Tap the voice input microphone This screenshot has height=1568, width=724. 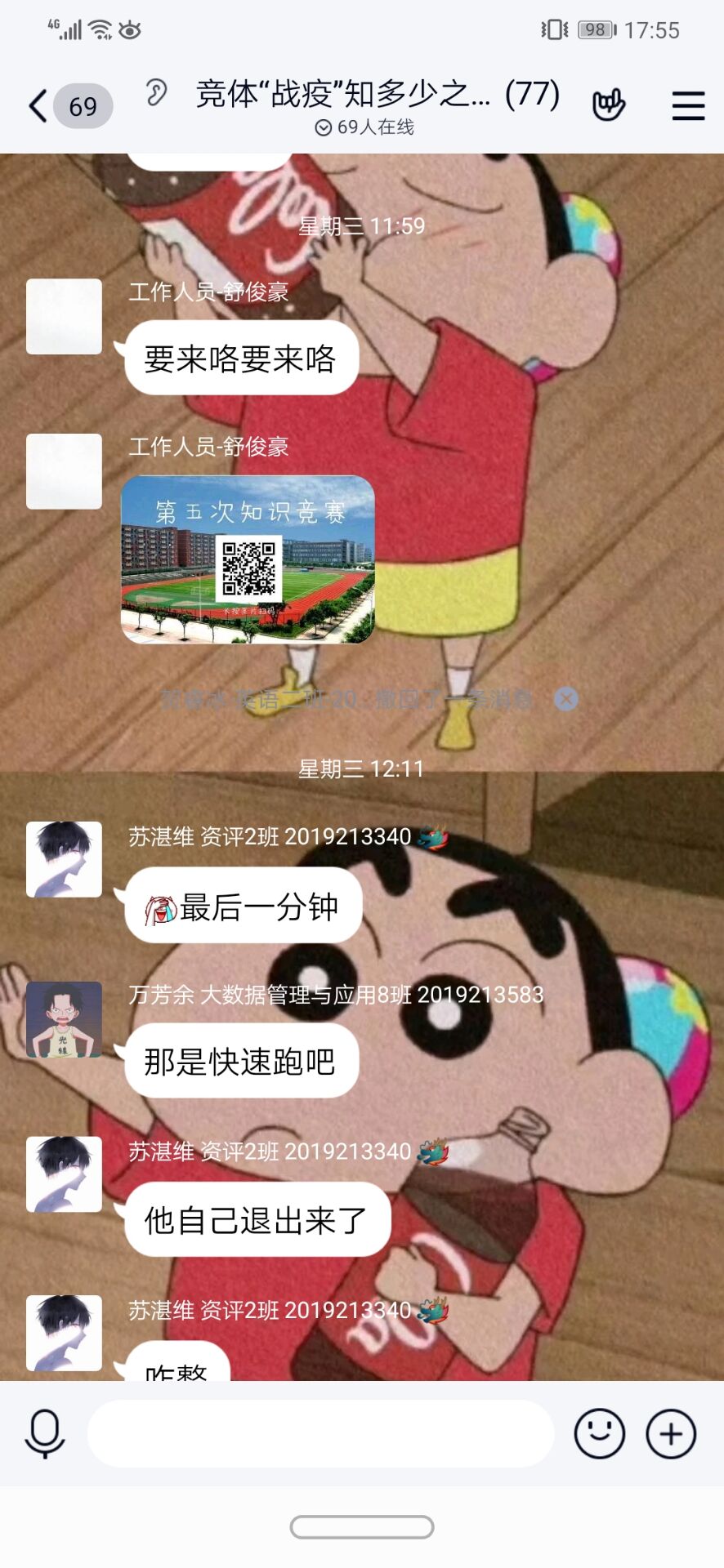pos(45,1433)
